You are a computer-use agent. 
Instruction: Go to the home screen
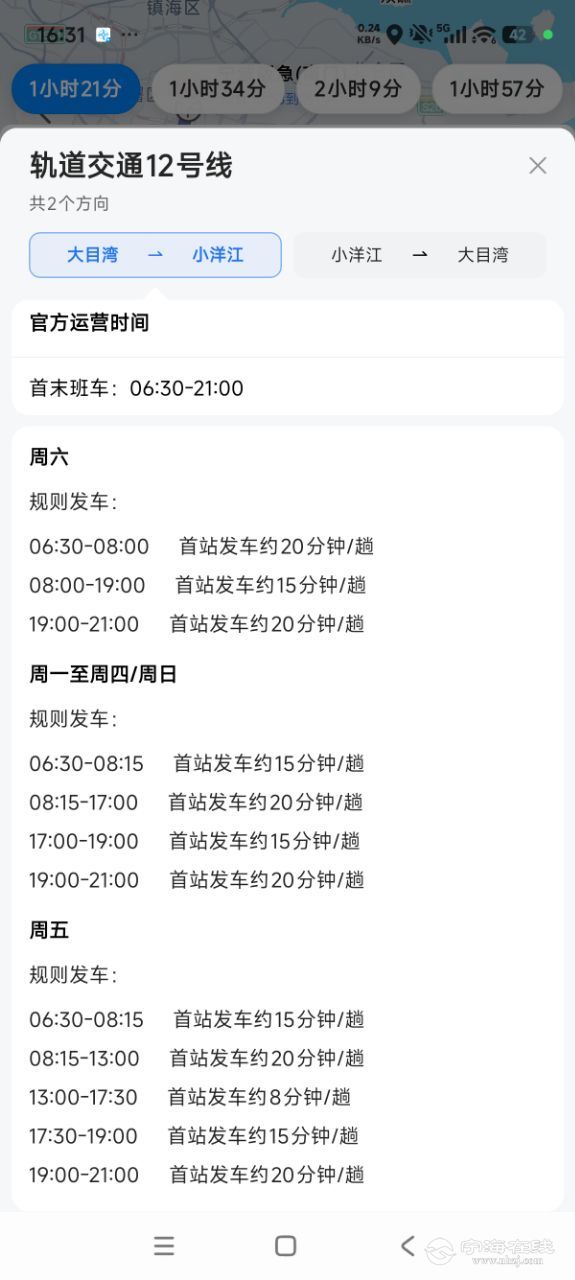pos(286,1245)
